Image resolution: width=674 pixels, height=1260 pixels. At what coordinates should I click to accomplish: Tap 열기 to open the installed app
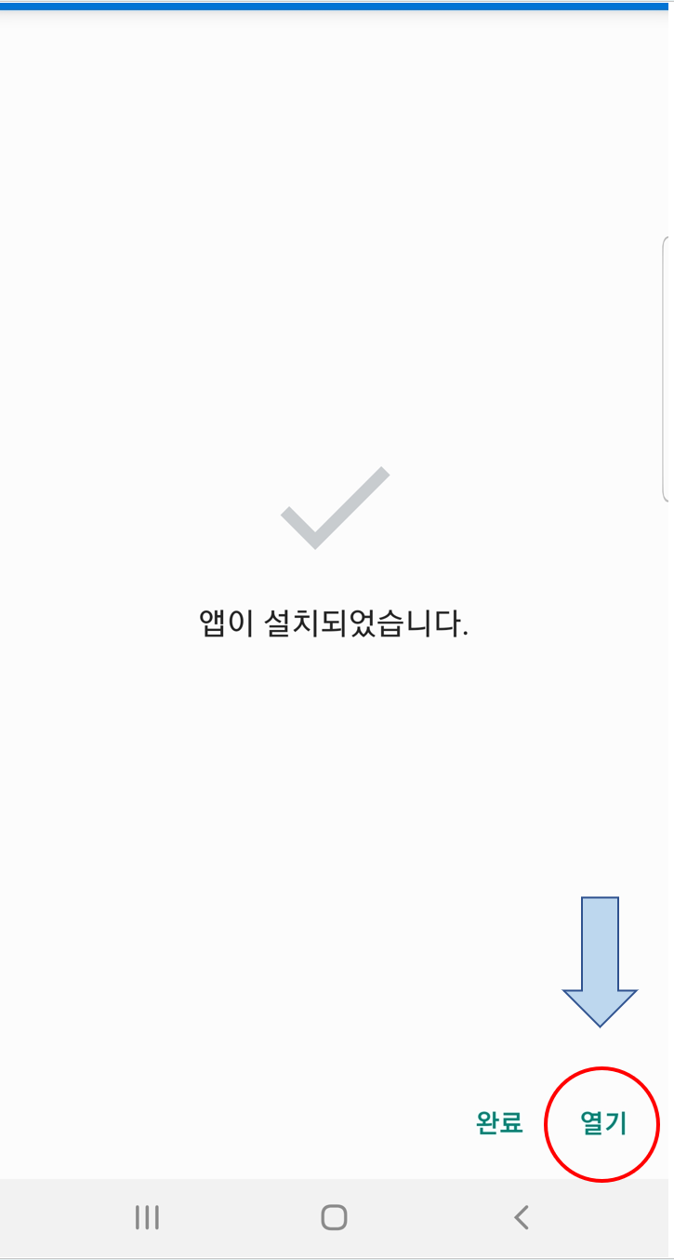coord(603,1123)
